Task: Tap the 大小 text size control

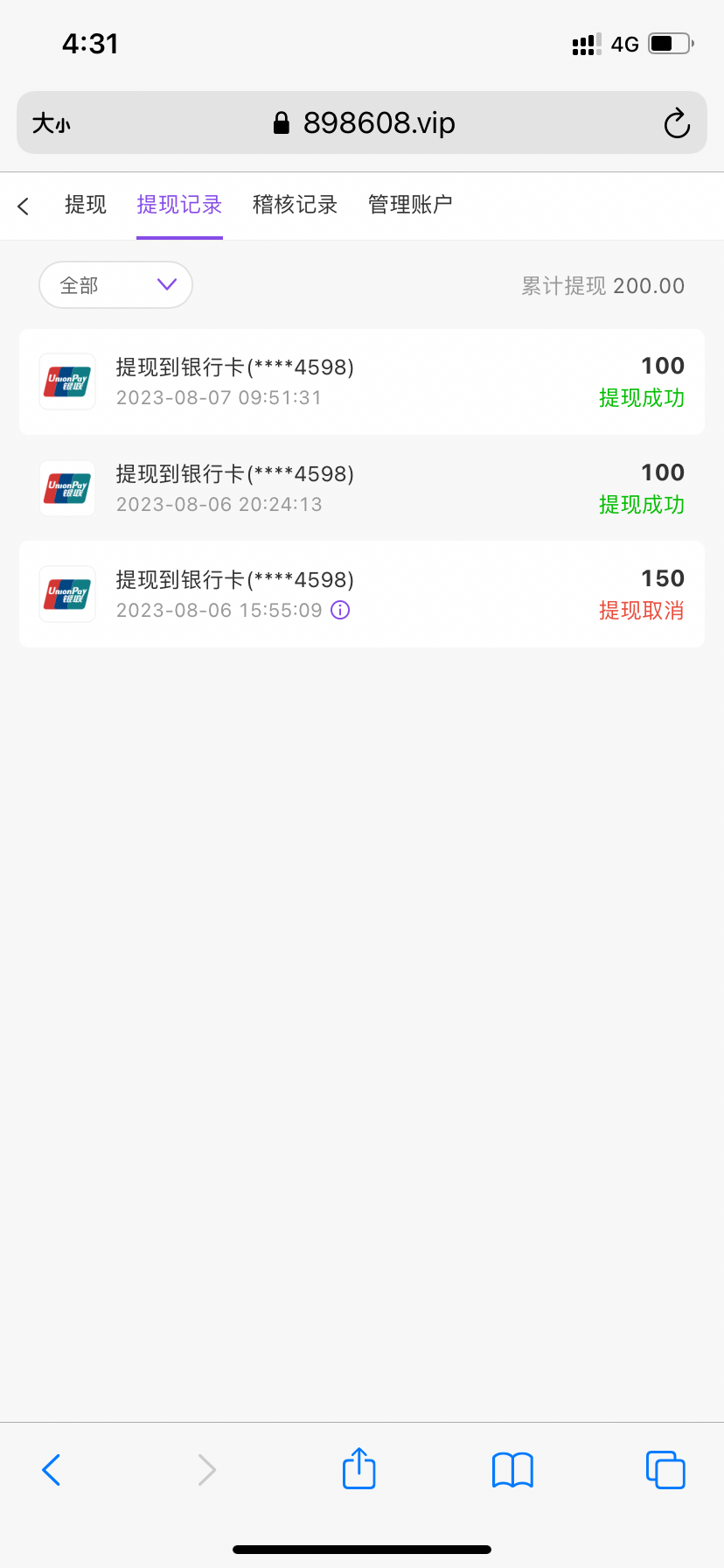Action: (52, 123)
